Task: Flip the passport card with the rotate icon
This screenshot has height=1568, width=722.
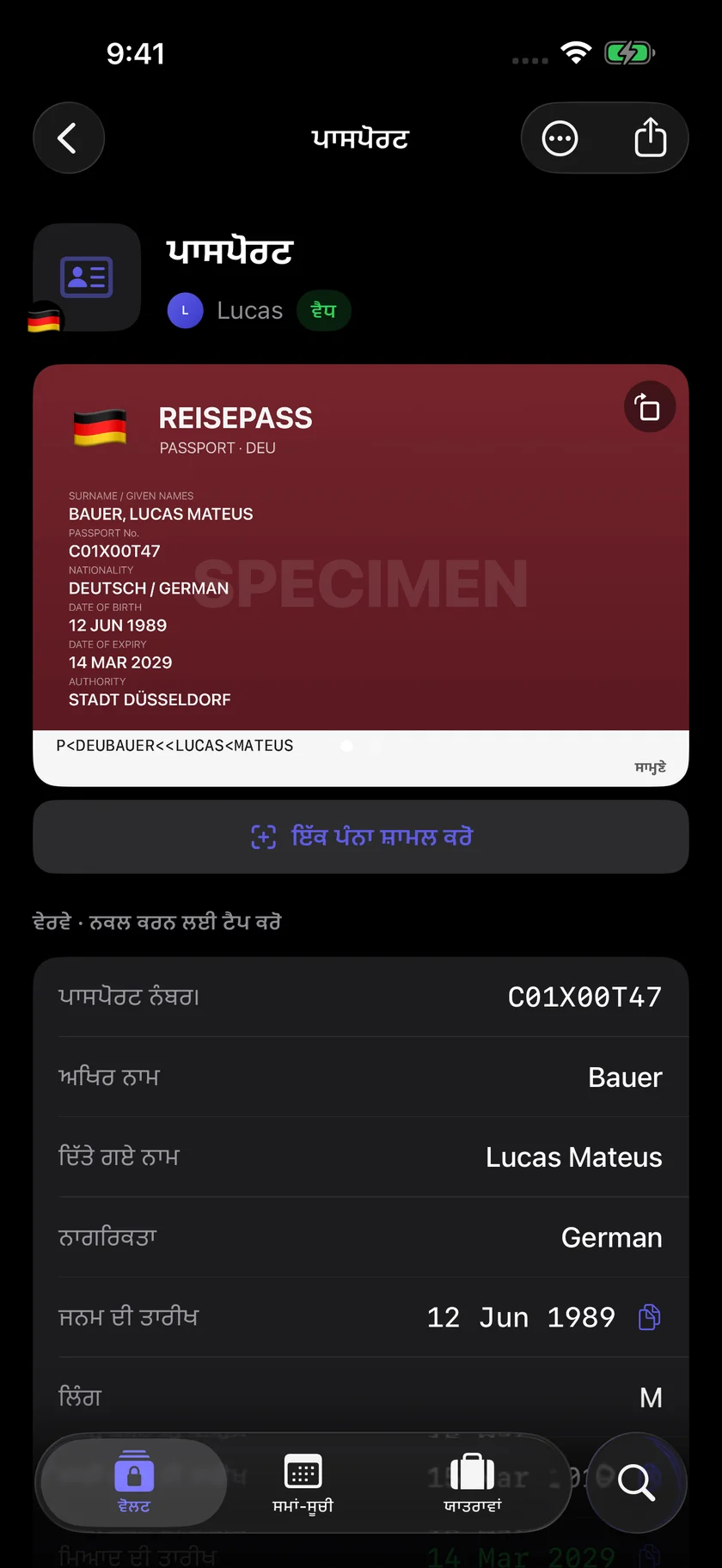Action: 650,407
